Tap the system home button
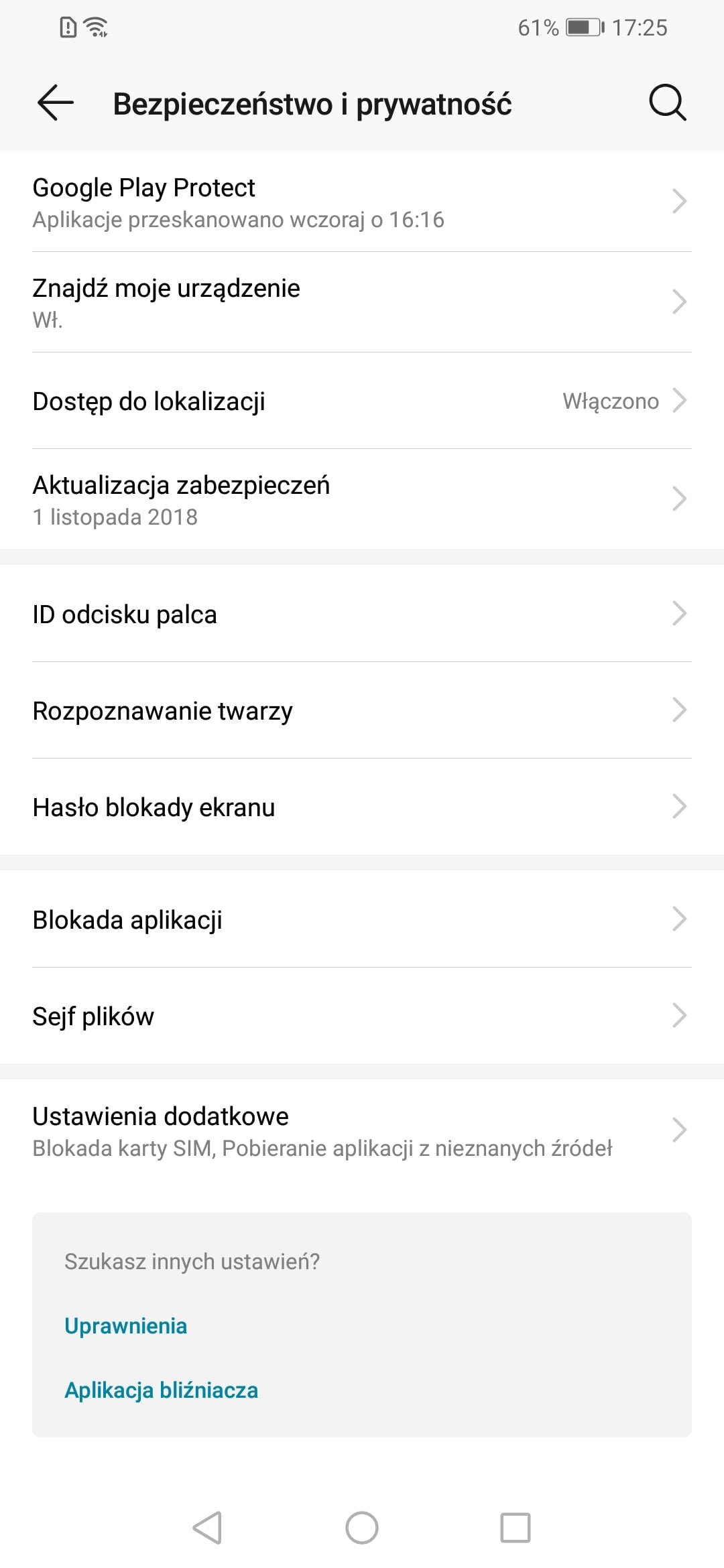The height and width of the screenshot is (1568, 724). click(362, 1528)
